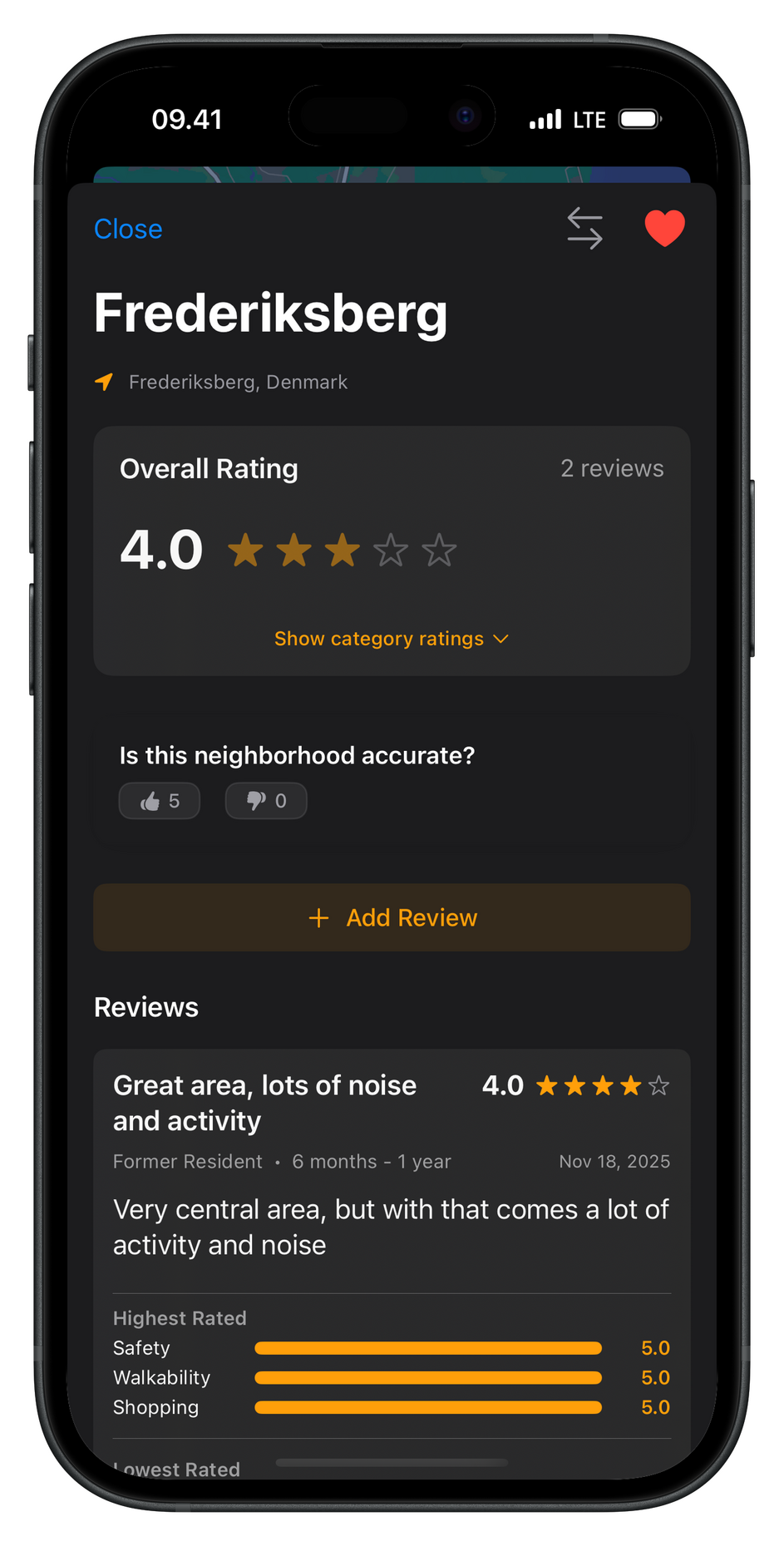Expand Show category ratings
The width and height of the screenshot is (784, 1546).
(391, 639)
